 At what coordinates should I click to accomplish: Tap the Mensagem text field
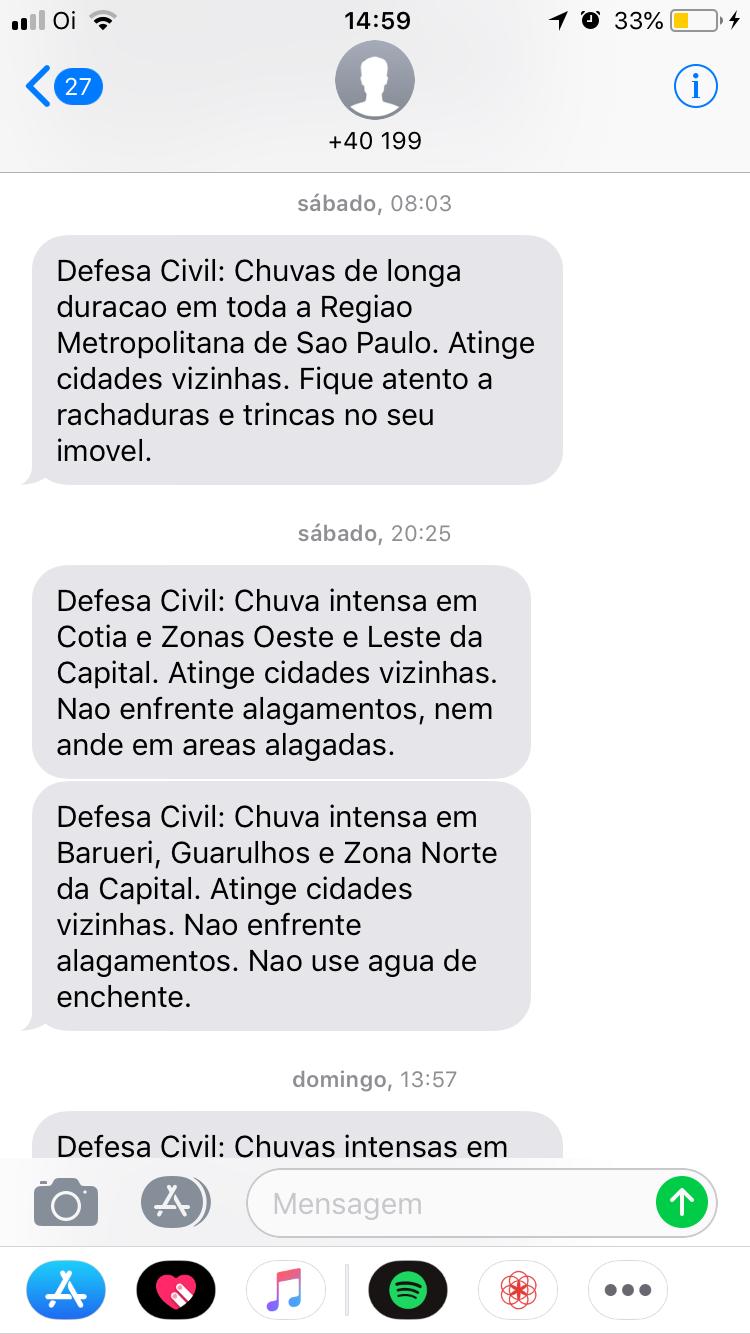(460, 1203)
